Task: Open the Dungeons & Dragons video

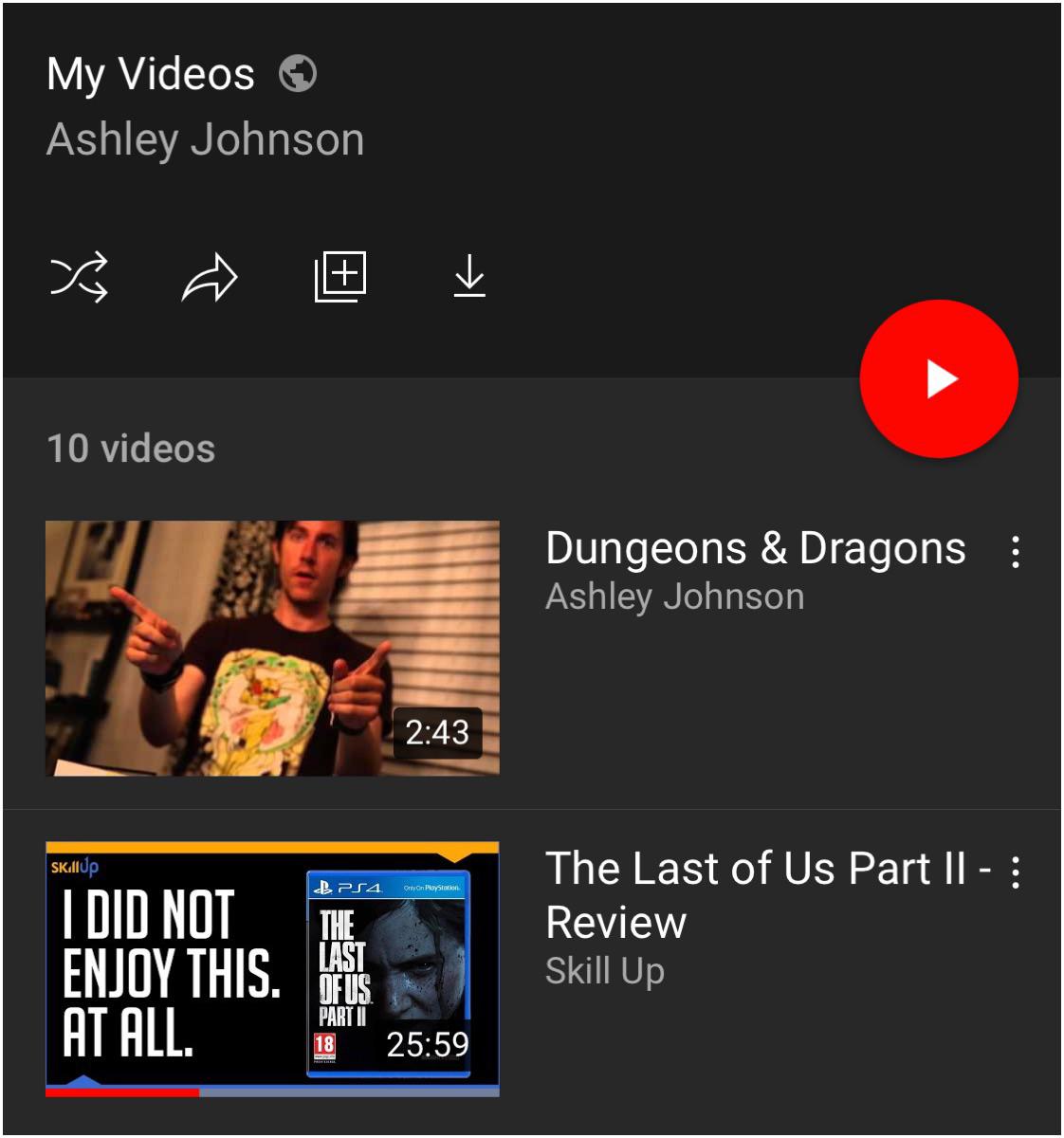Action: point(272,648)
